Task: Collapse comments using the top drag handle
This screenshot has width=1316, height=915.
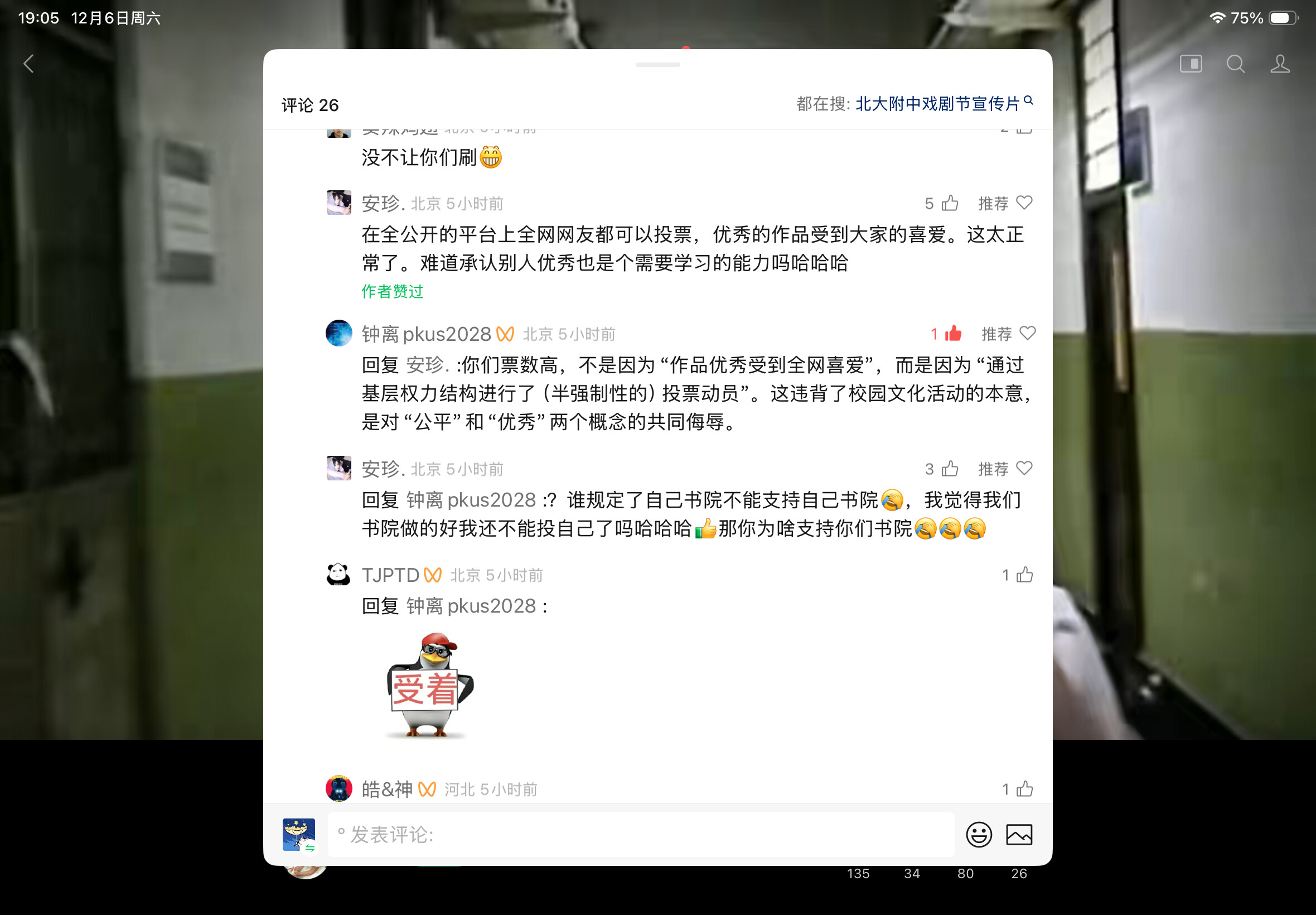Action: (x=657, y=65)
